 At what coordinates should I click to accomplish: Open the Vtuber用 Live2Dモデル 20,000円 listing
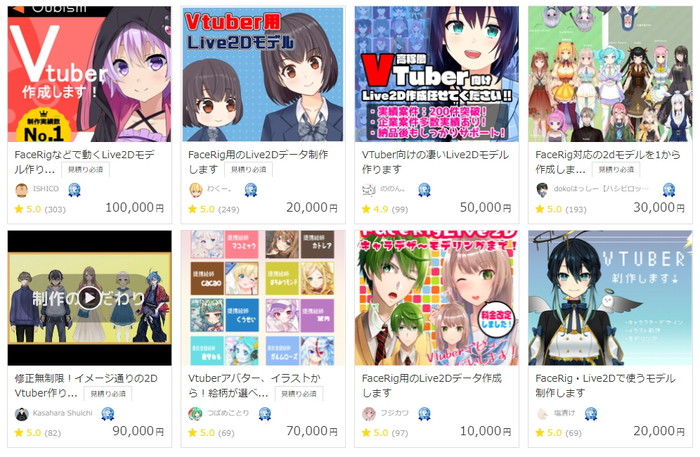262,75
